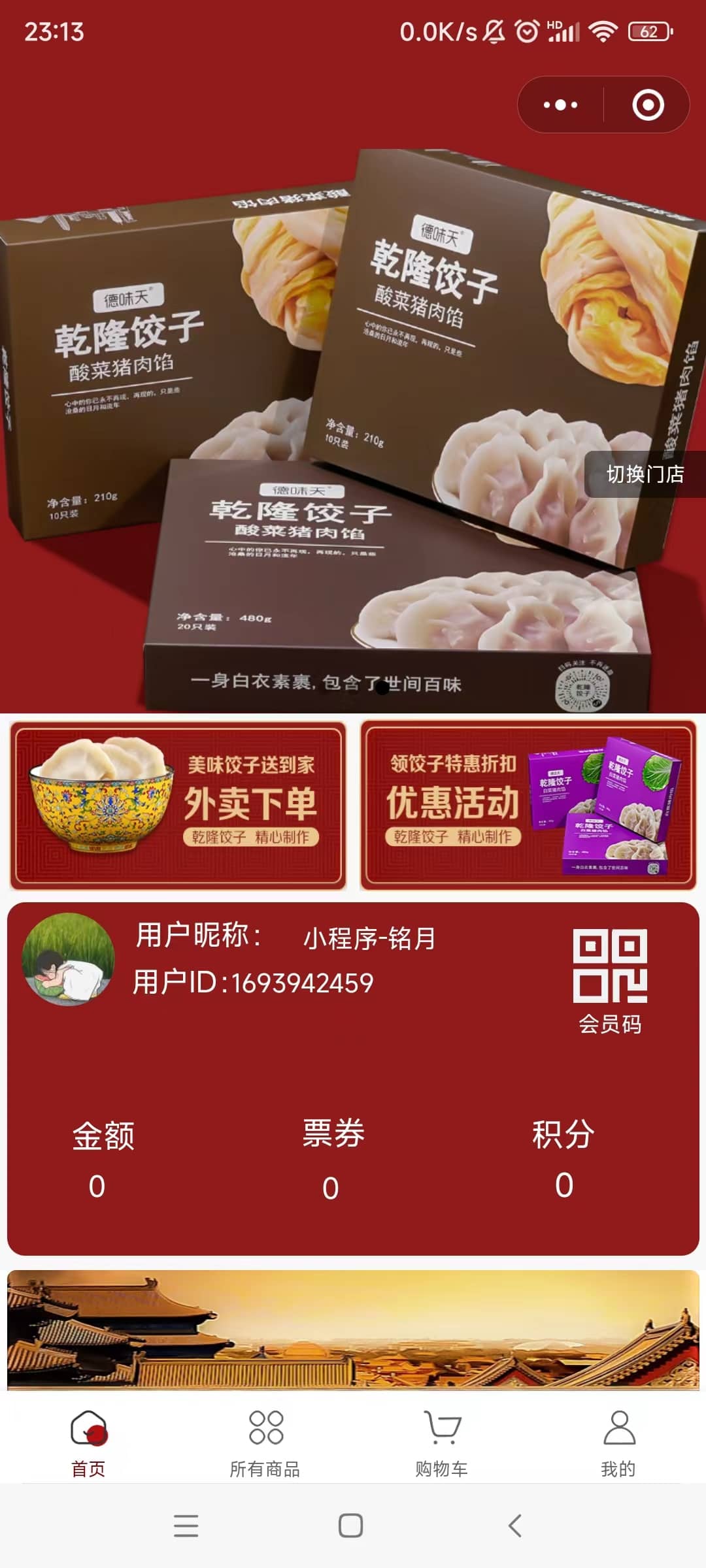Open the mini program more options menu
Image resolution: width=706 pixels, height=1568 pixels.
[560, 105]
